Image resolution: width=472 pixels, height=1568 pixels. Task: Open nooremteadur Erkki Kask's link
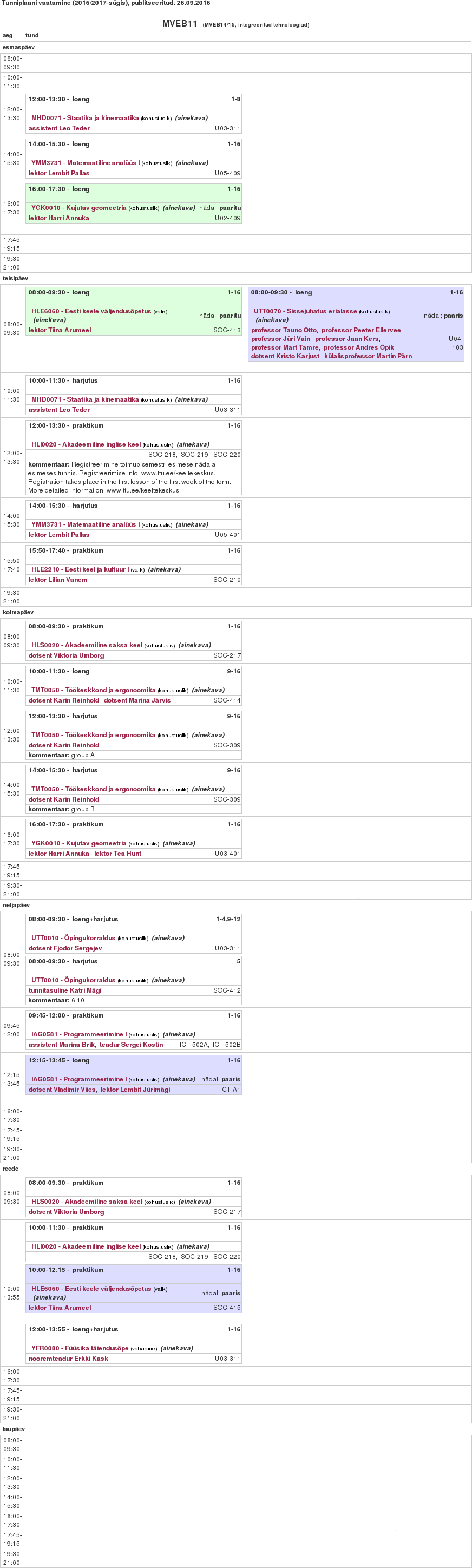click(68, 1358)
